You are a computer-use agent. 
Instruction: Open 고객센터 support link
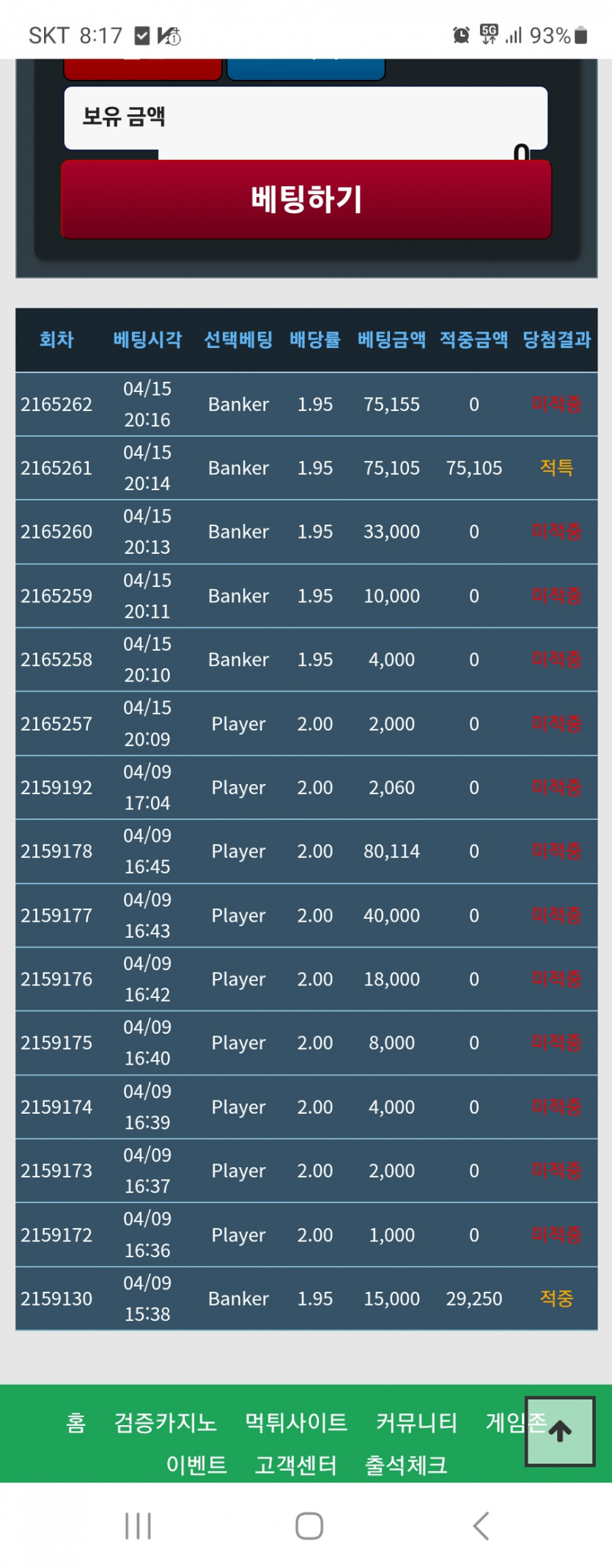tap(296, 1465)
